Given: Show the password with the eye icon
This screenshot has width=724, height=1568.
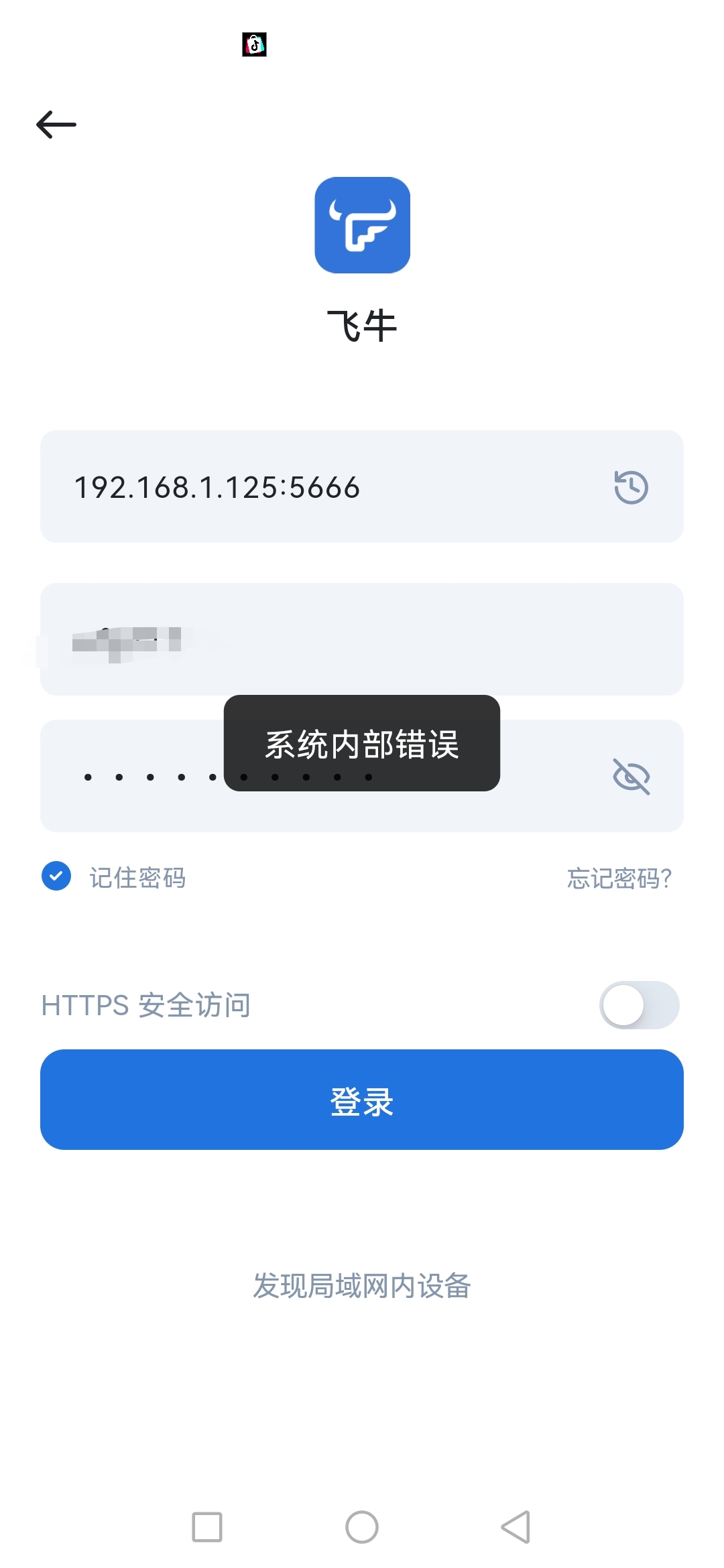Looking at the screenshot, I should pos(631,777).
